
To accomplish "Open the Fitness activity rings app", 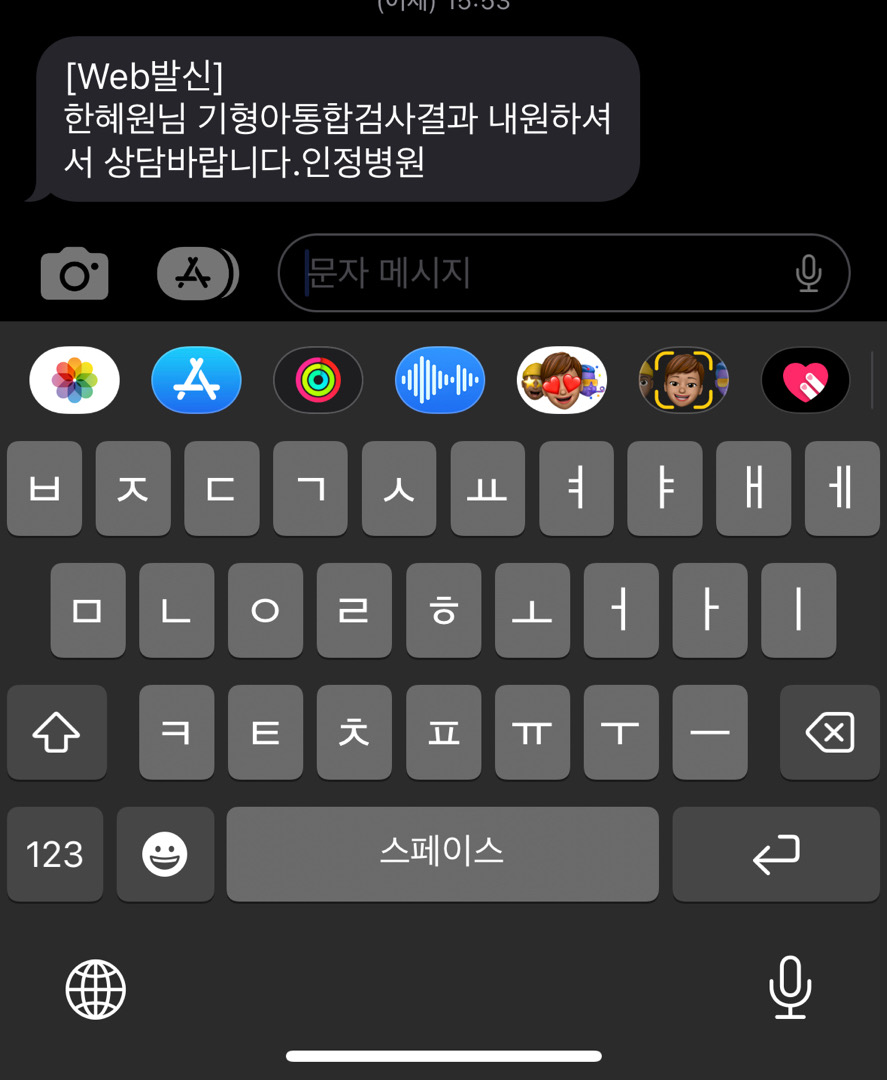I will click(x=318, y=380).
